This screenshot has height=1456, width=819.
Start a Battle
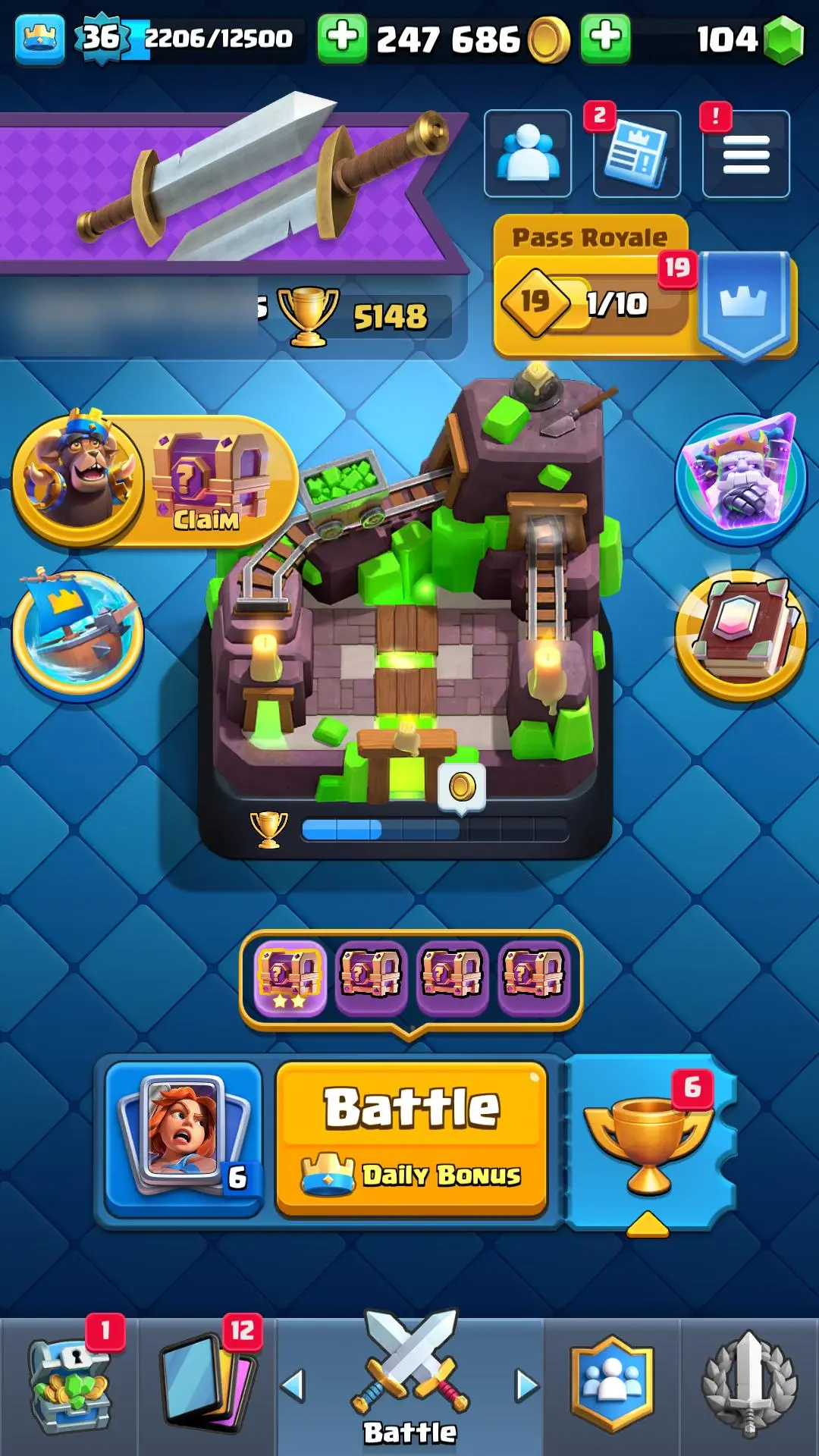click(411, 1136)
